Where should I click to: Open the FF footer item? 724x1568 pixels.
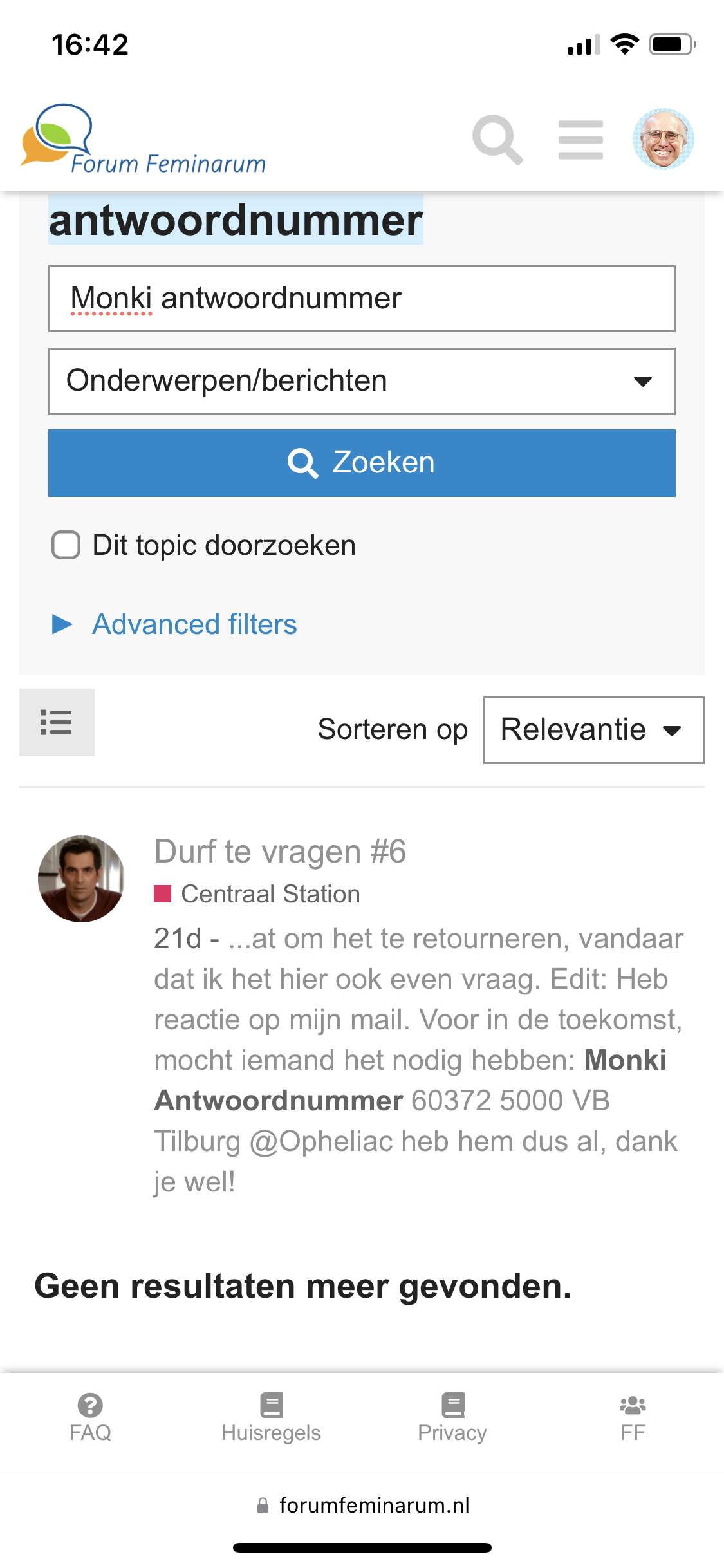click(x=633, y=1417)
